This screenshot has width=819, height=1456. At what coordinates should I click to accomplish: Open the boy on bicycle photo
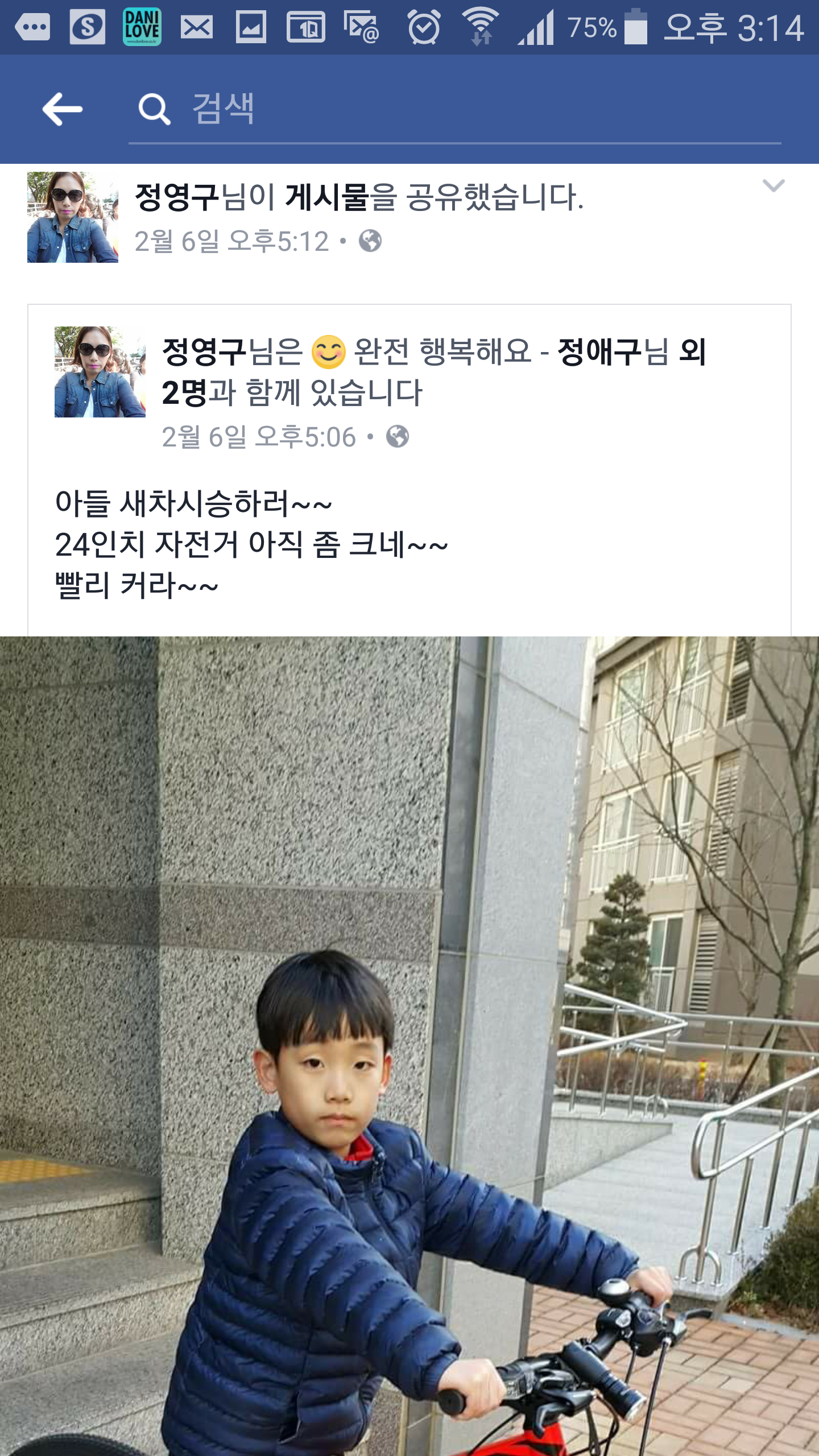pos(409,1045)
